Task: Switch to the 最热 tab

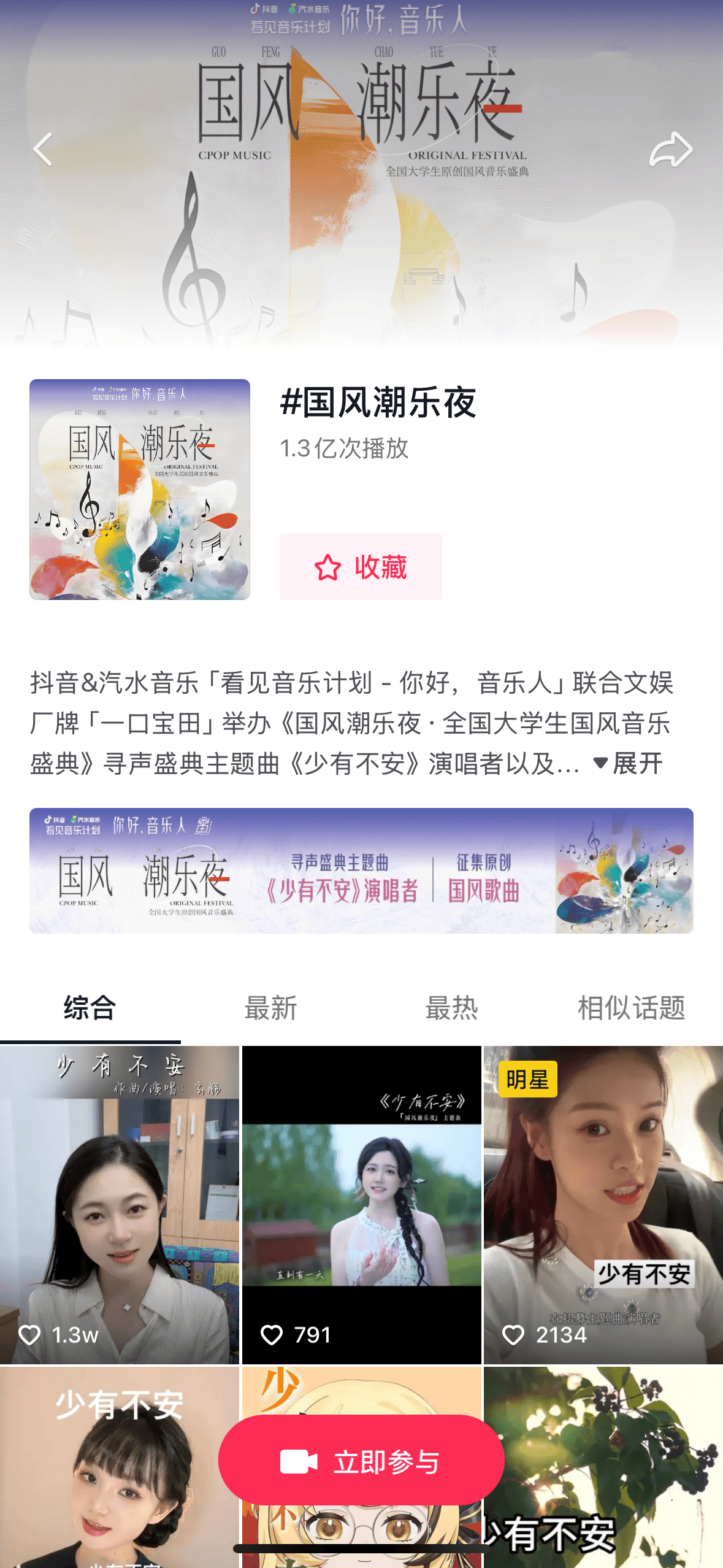Action: [452, 1008]
